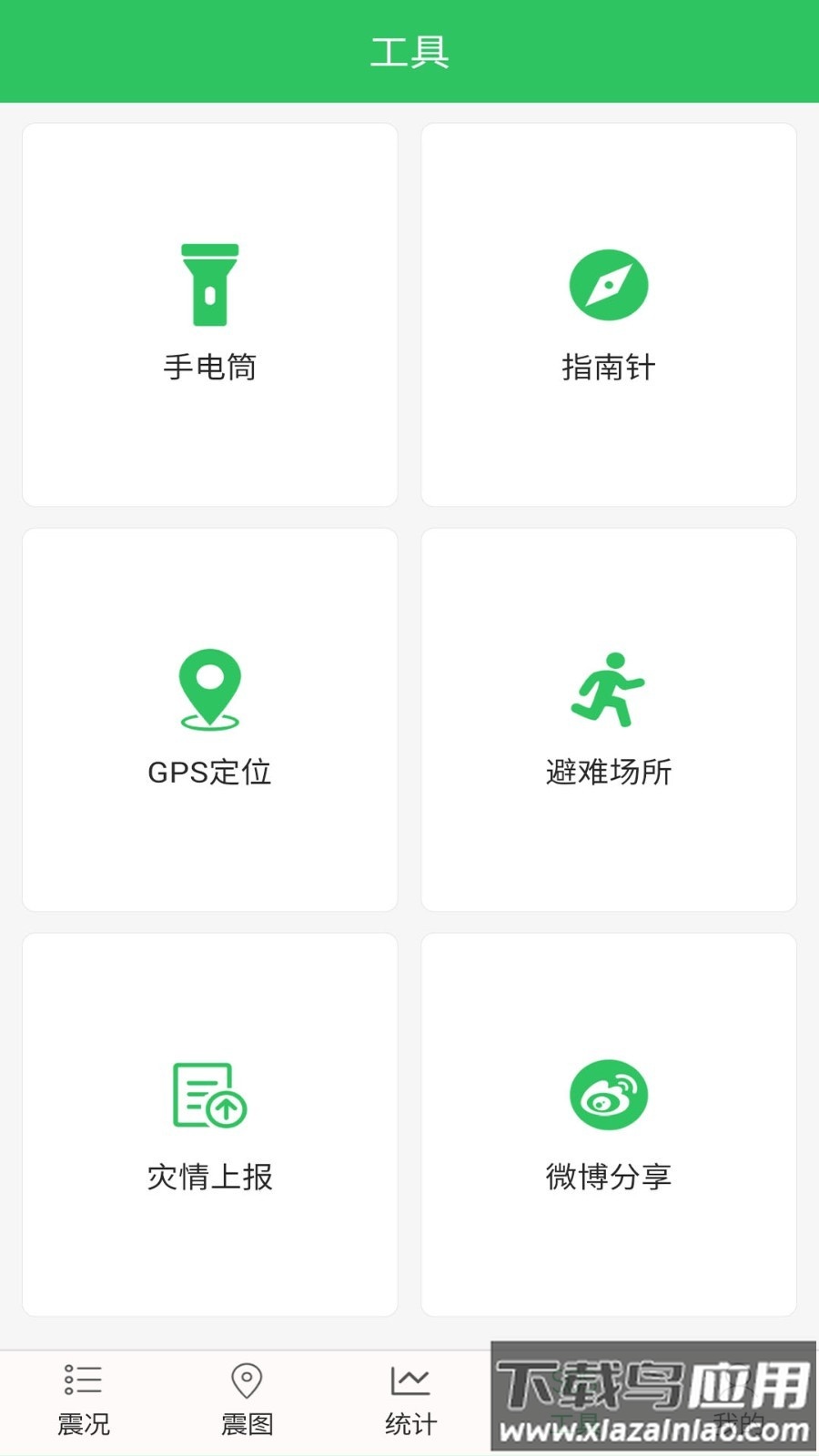819x1456 pixels.
Task: Open the 微博分享 Weibo share icon
Action: click(x=609, y=1094)
